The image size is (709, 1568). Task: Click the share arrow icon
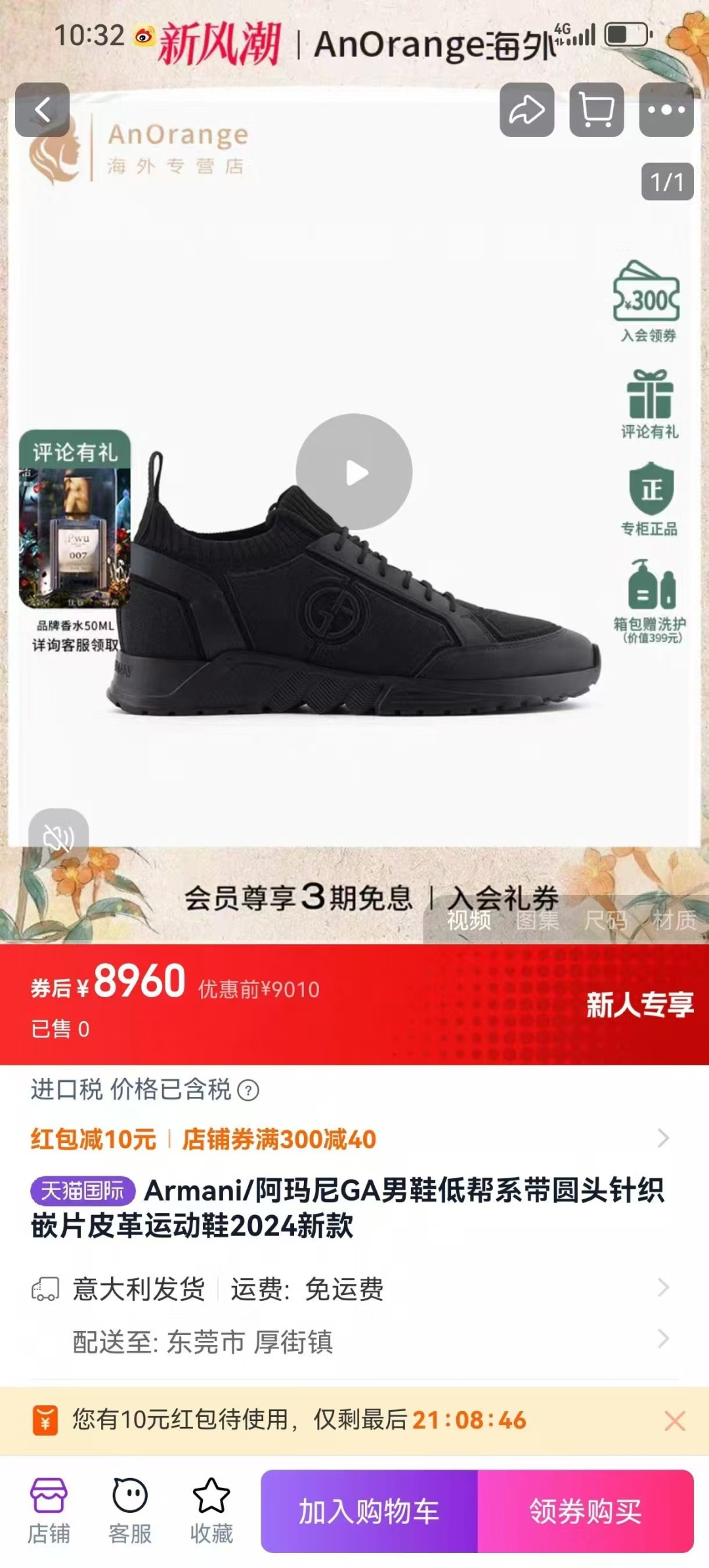525,111
